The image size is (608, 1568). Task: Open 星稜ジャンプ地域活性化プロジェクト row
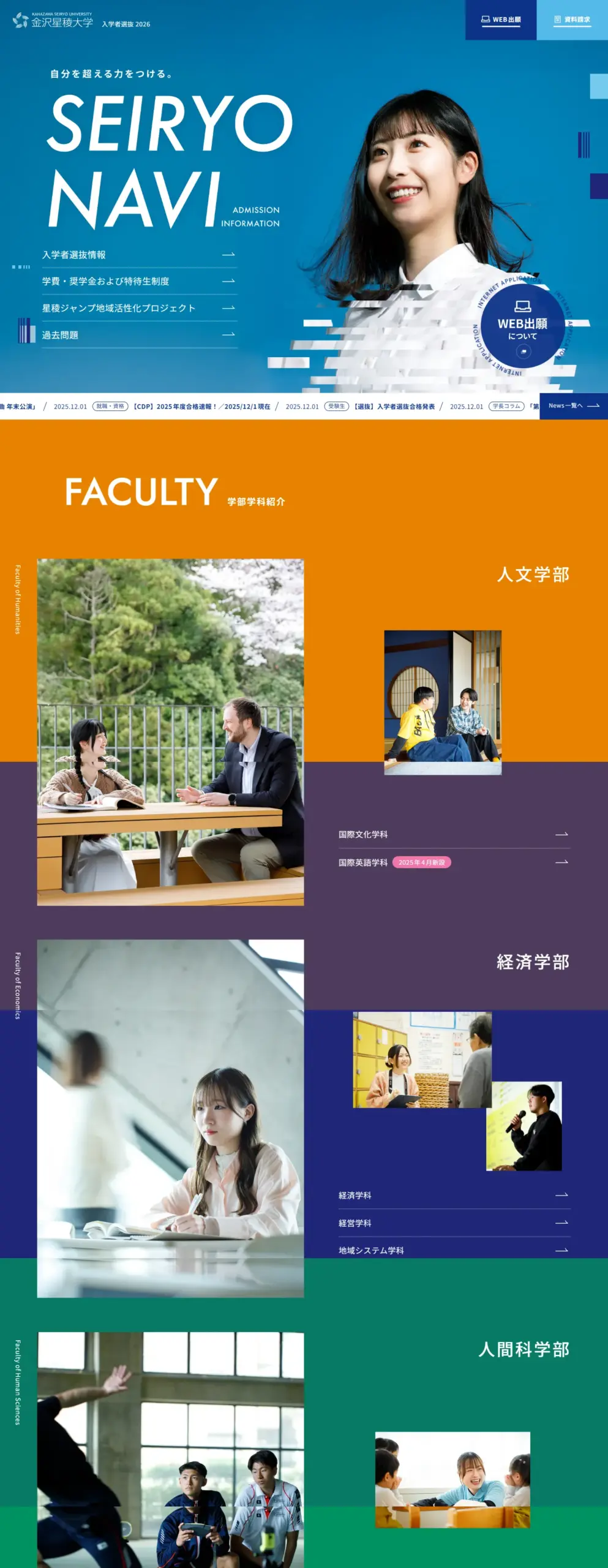[139, 308]
